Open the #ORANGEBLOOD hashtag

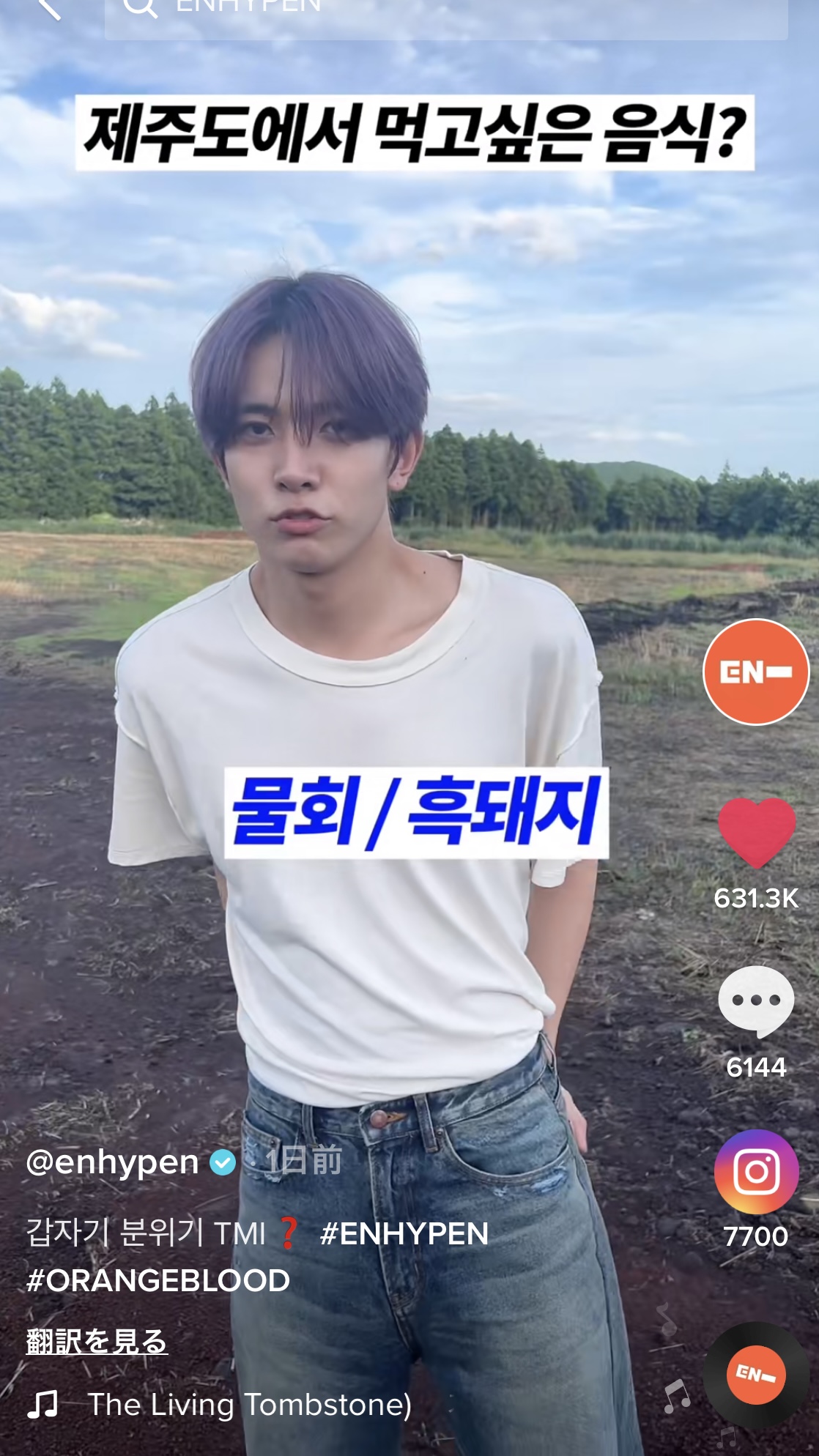pyautogui.click(x=158, y=1281)
